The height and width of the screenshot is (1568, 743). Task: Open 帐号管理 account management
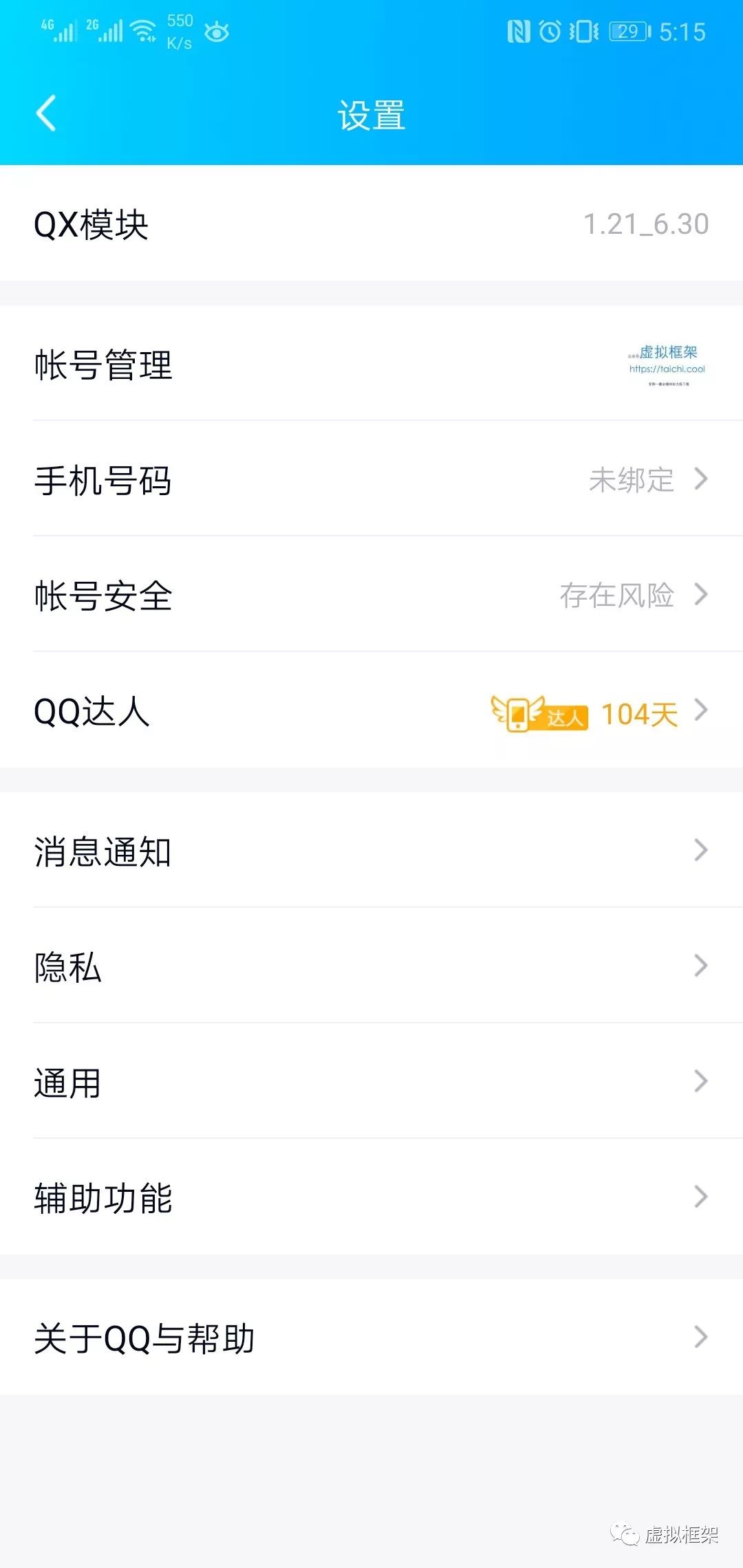click(371, 363)
